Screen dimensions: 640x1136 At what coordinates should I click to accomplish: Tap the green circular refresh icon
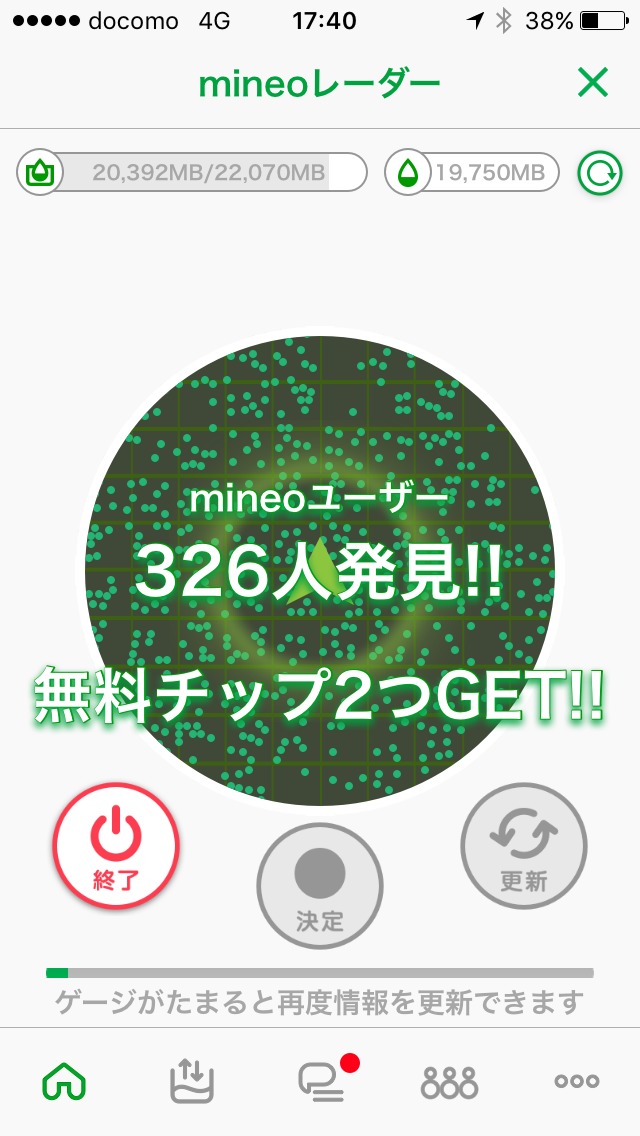(x=600, y=173)
